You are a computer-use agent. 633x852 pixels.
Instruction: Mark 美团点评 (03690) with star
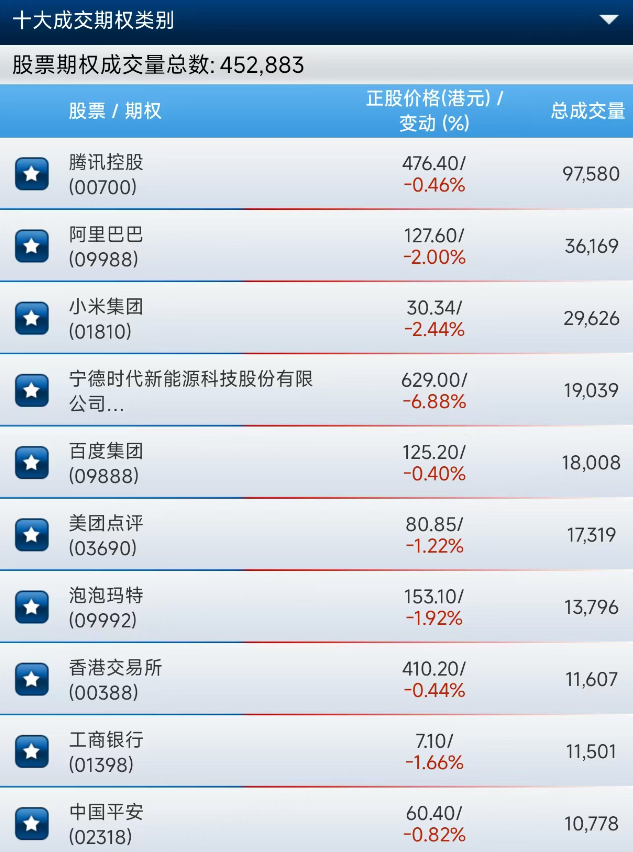pyautogui.click(x=32, y=535)
